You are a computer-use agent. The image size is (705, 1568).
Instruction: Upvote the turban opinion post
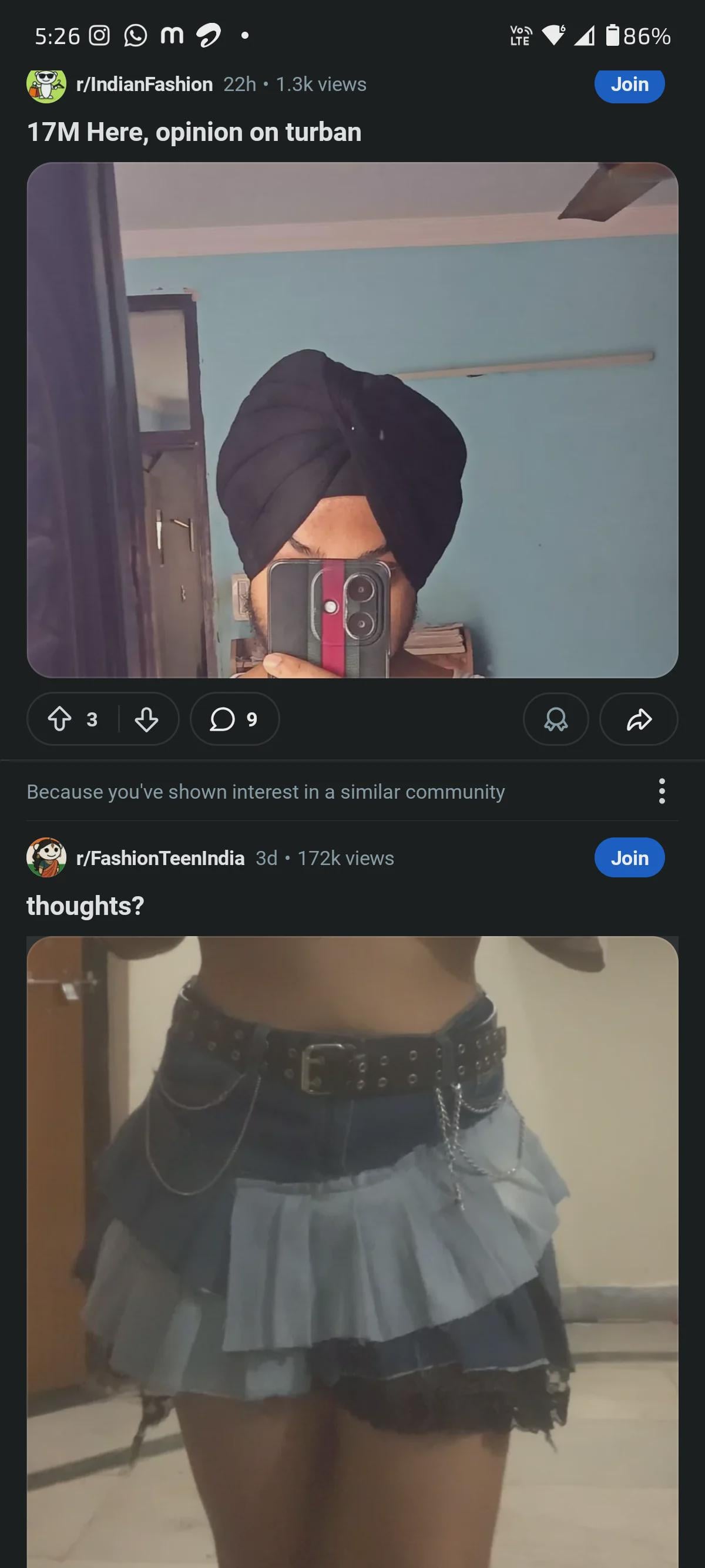click(60, 719)
